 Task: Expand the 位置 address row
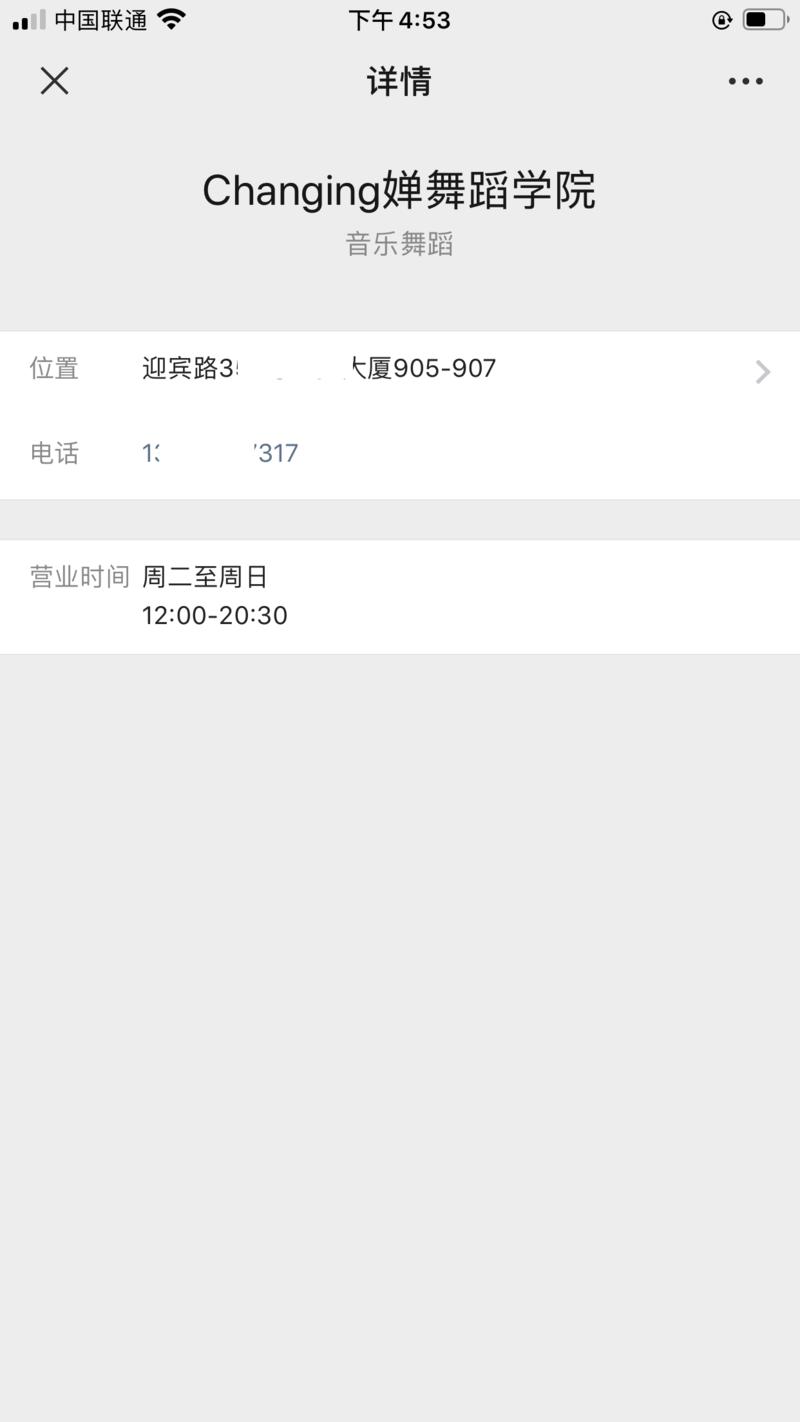[x=400, y=370]
